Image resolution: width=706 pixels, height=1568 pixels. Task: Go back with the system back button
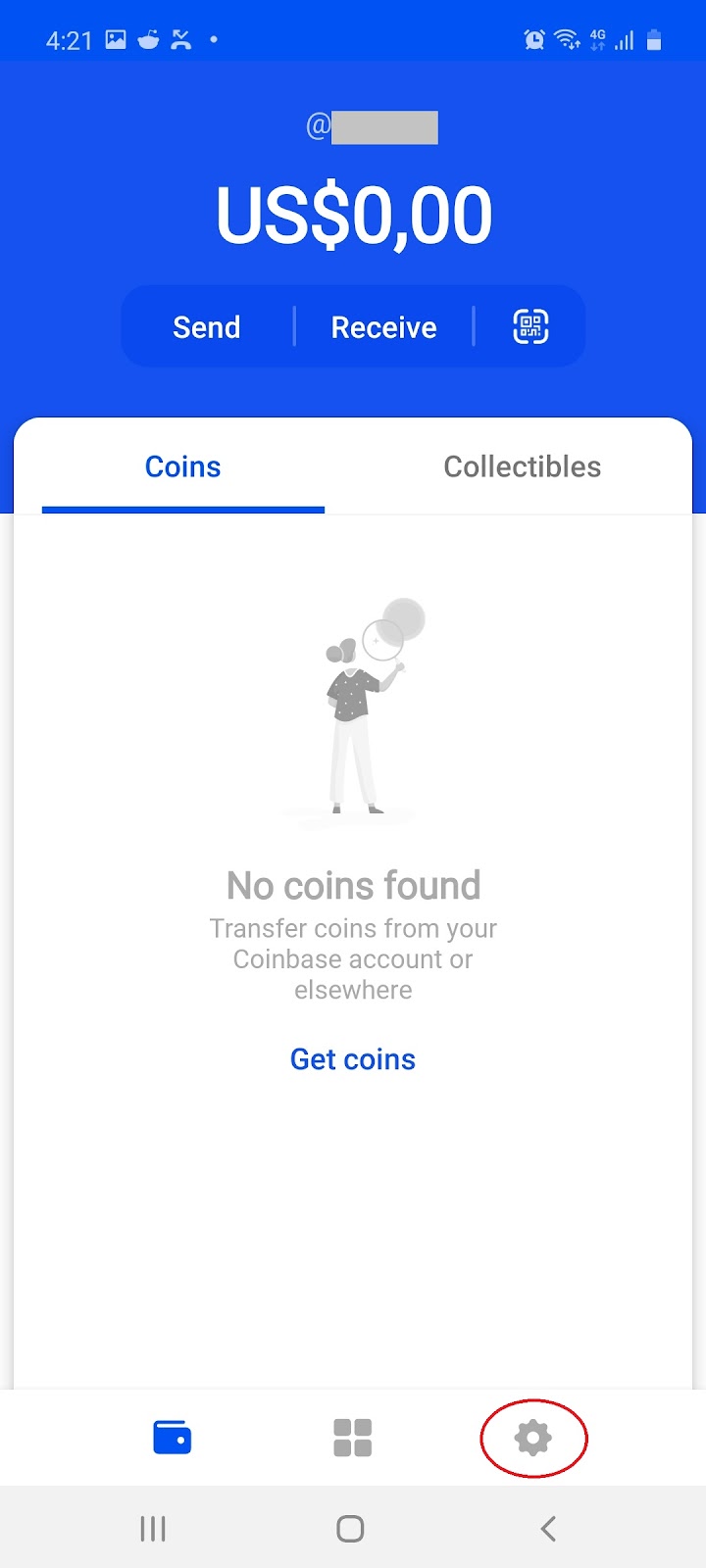click(548, 1528)
